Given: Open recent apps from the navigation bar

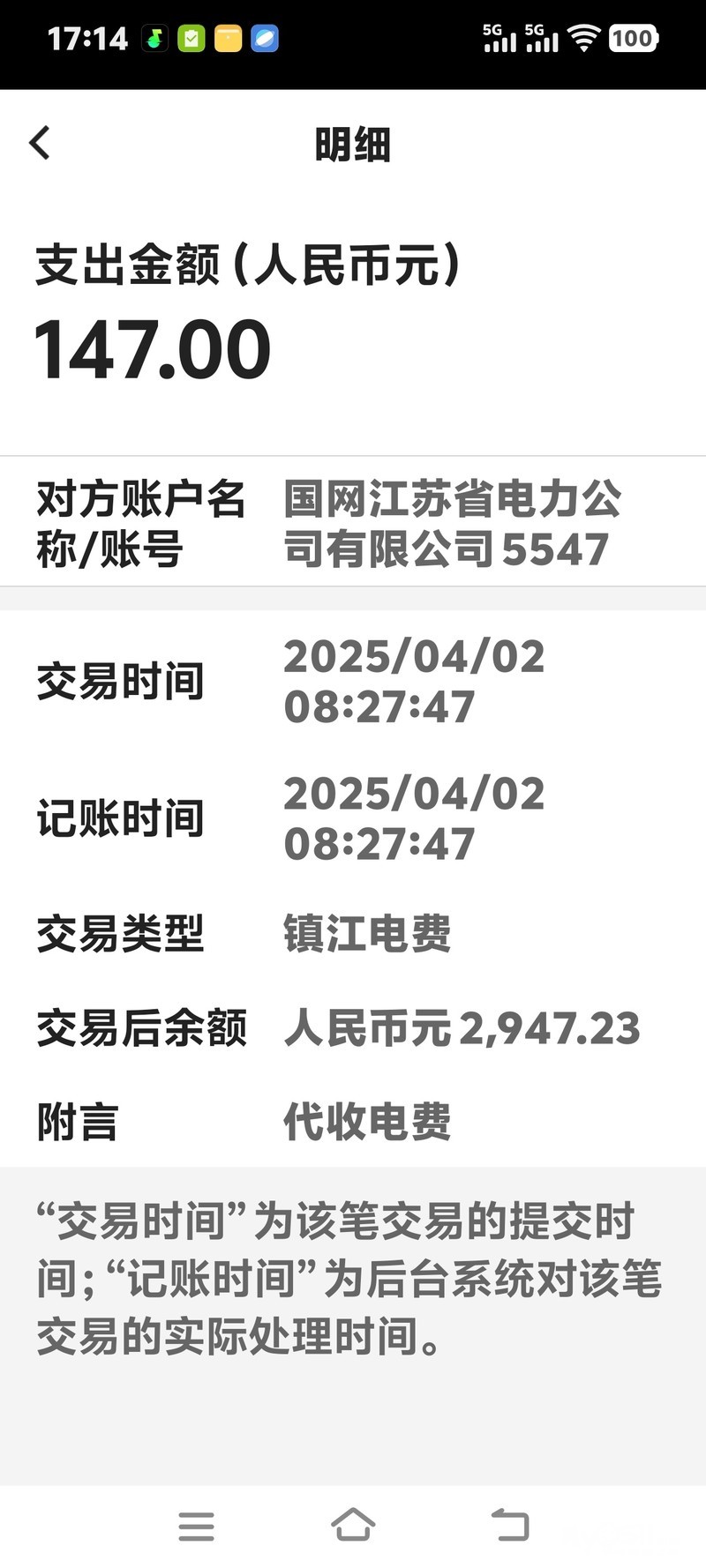Looking at the screenshot, I should click(x=196, y=1526).
